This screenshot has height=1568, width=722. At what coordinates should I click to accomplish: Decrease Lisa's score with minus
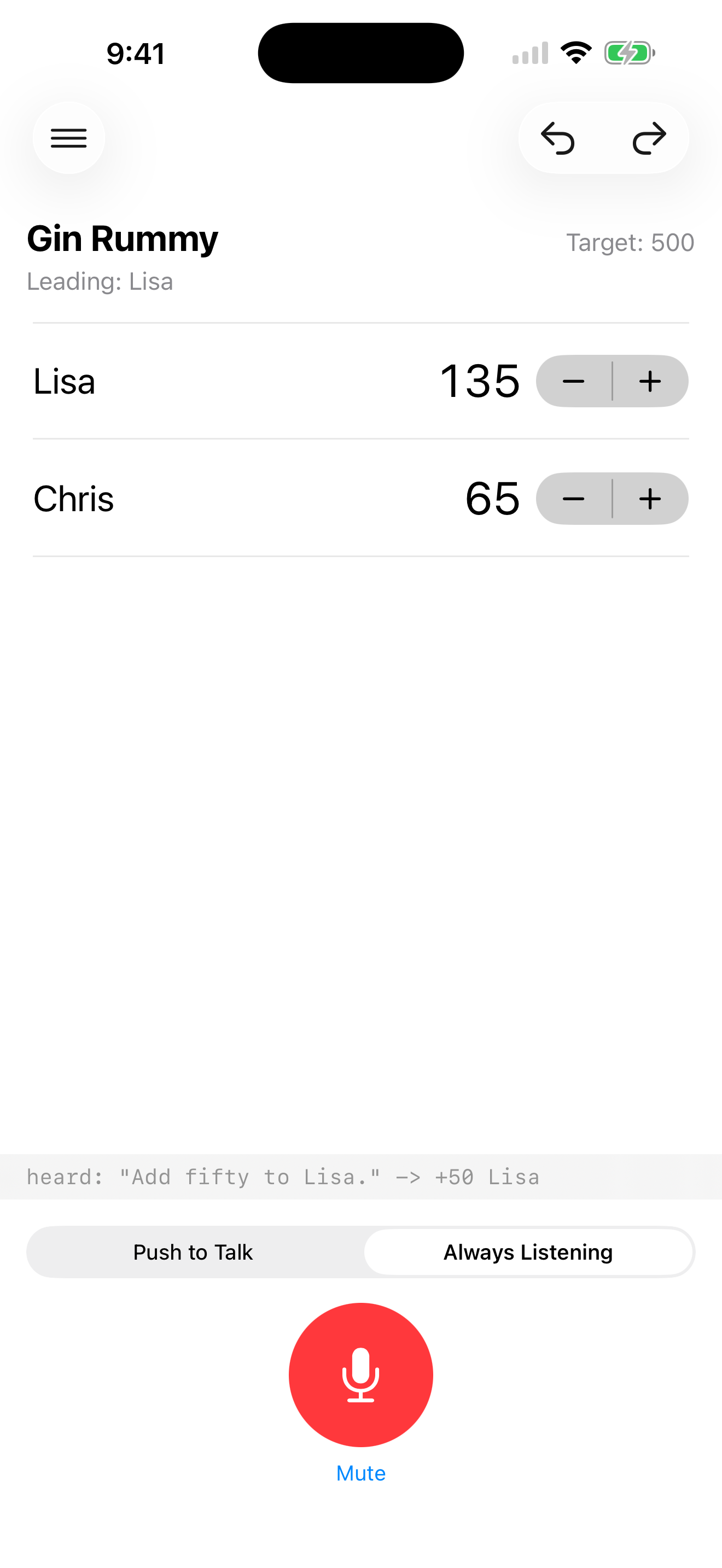573,381
